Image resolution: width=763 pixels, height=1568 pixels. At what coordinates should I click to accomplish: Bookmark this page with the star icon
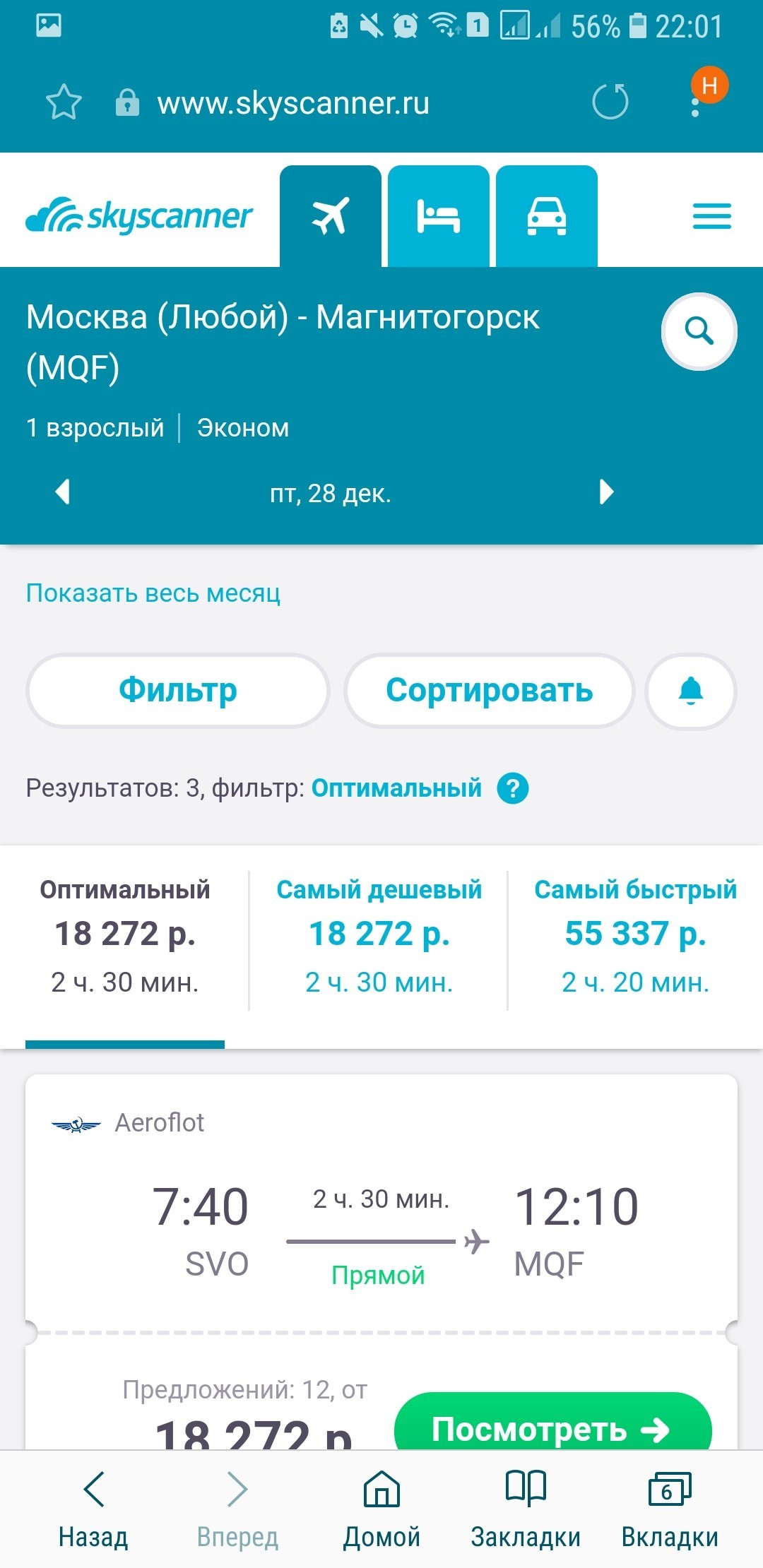[x=64, y=102]
